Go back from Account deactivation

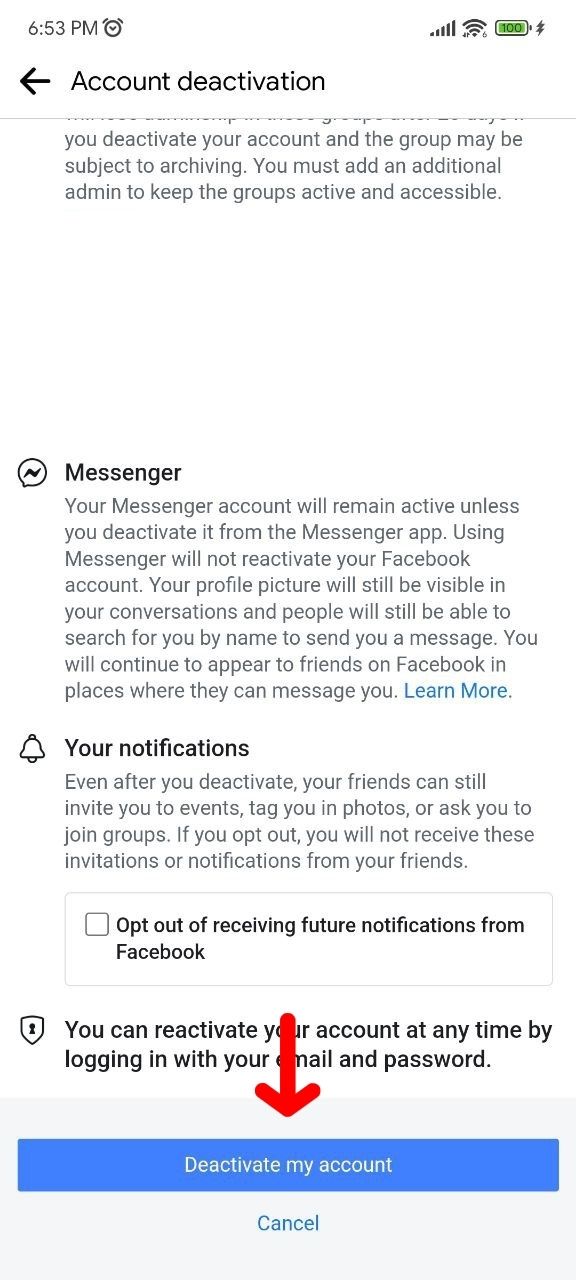tap(35, 81)
